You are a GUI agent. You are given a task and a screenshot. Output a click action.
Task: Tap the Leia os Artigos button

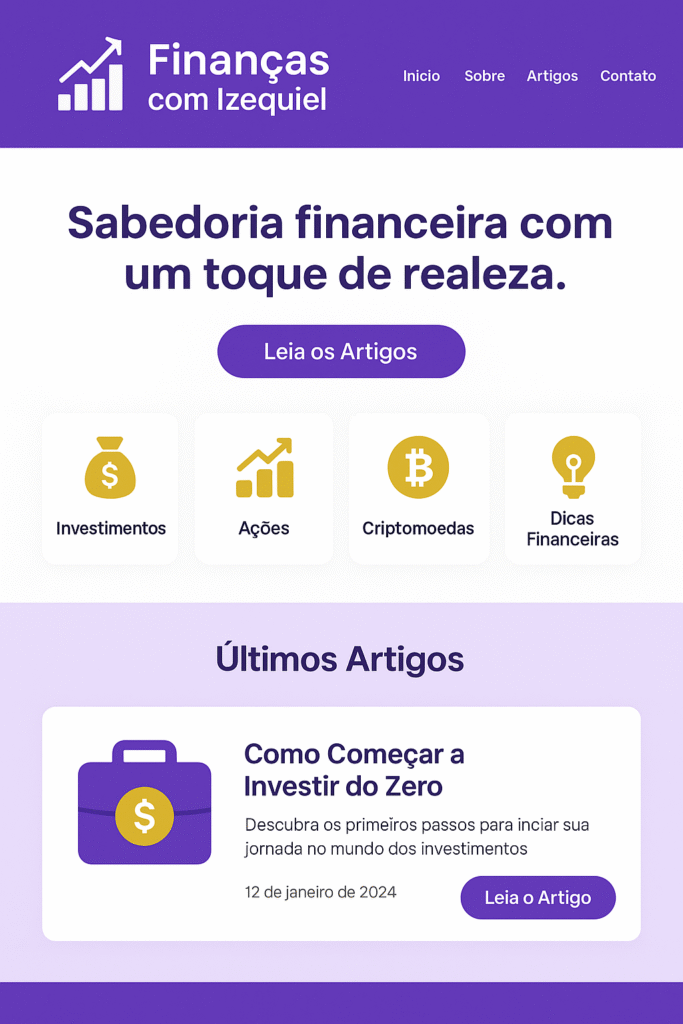tap(341, 351)
